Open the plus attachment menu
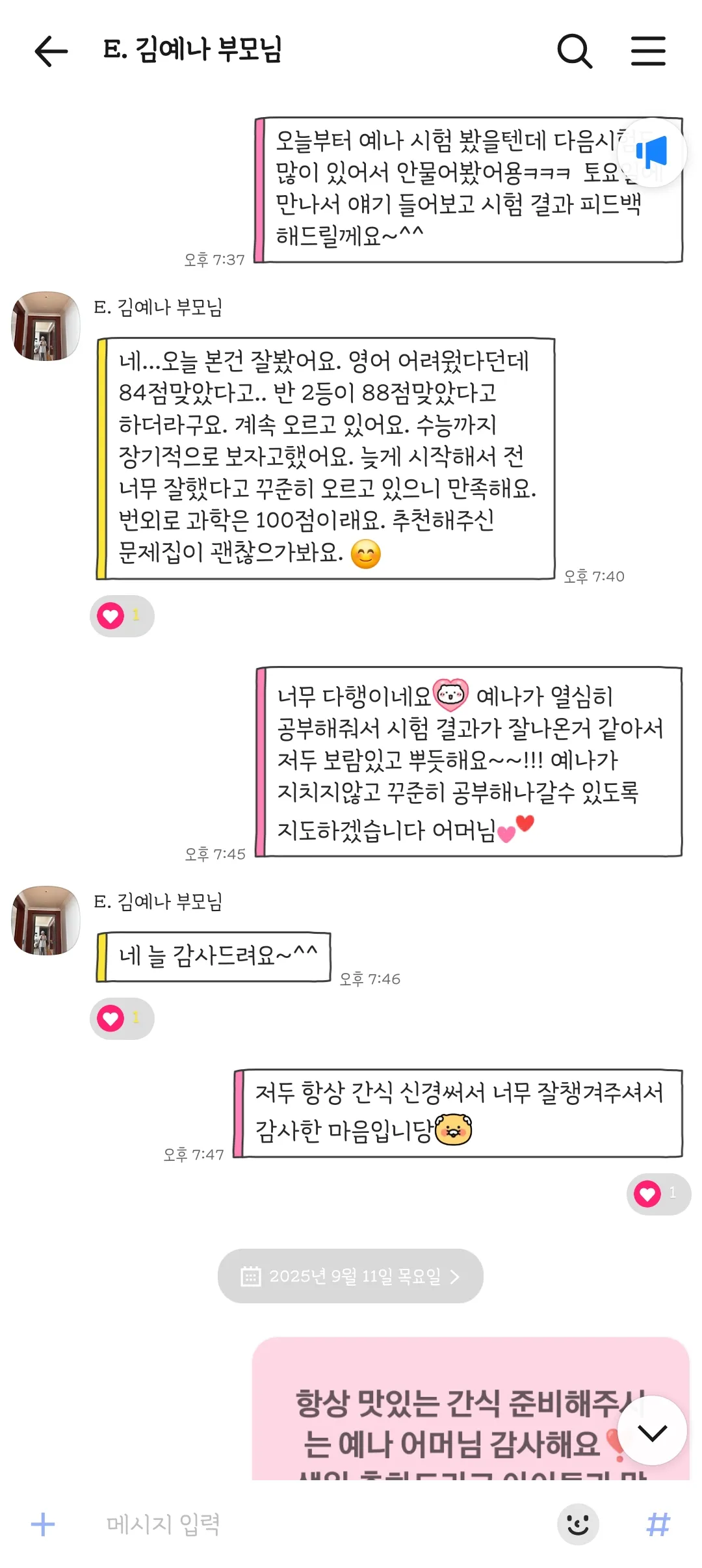The image size is (702, 1568). [x=43, y=1524]
